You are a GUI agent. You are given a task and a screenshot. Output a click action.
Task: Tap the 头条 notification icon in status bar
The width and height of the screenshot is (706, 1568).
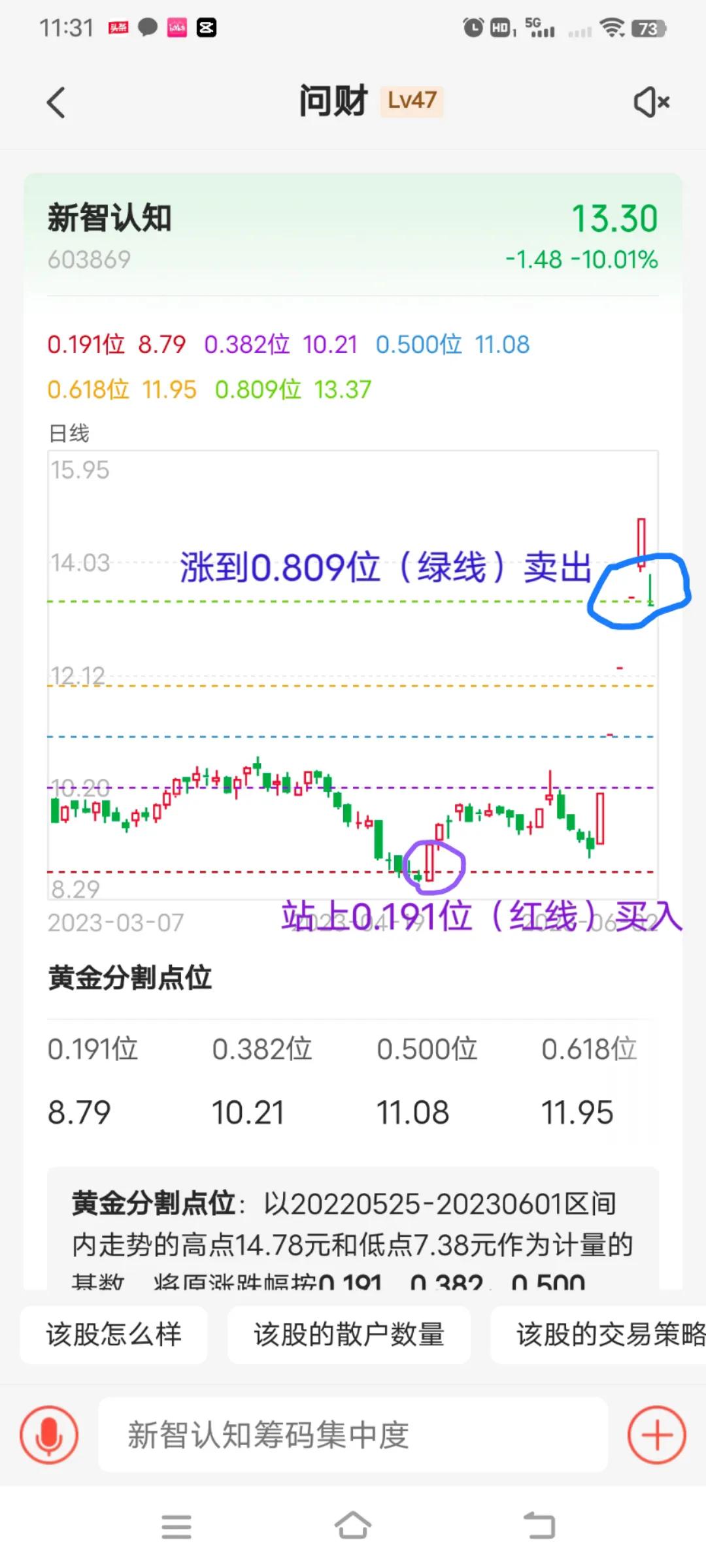point(118,29)
